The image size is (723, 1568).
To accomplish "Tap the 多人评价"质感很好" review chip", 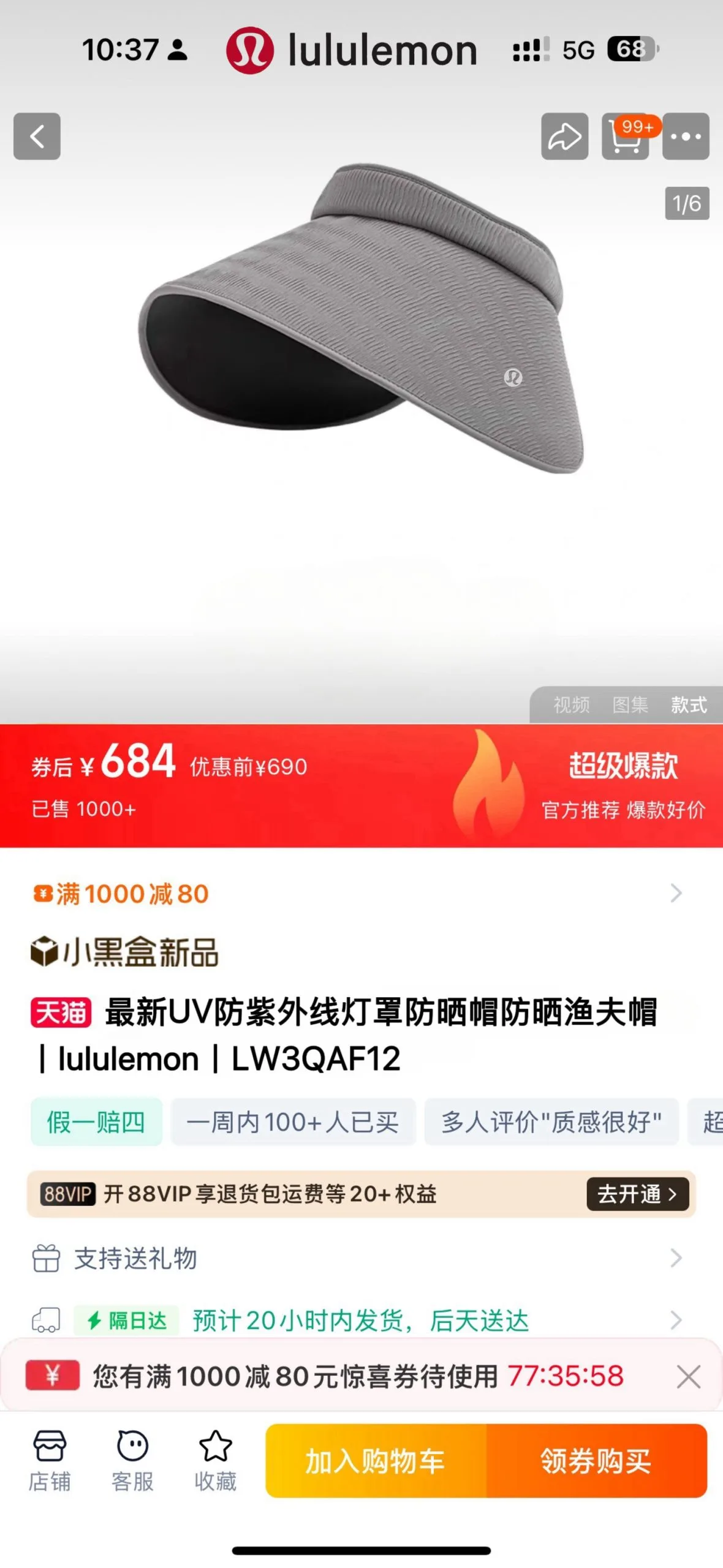I will (551, 1122).
